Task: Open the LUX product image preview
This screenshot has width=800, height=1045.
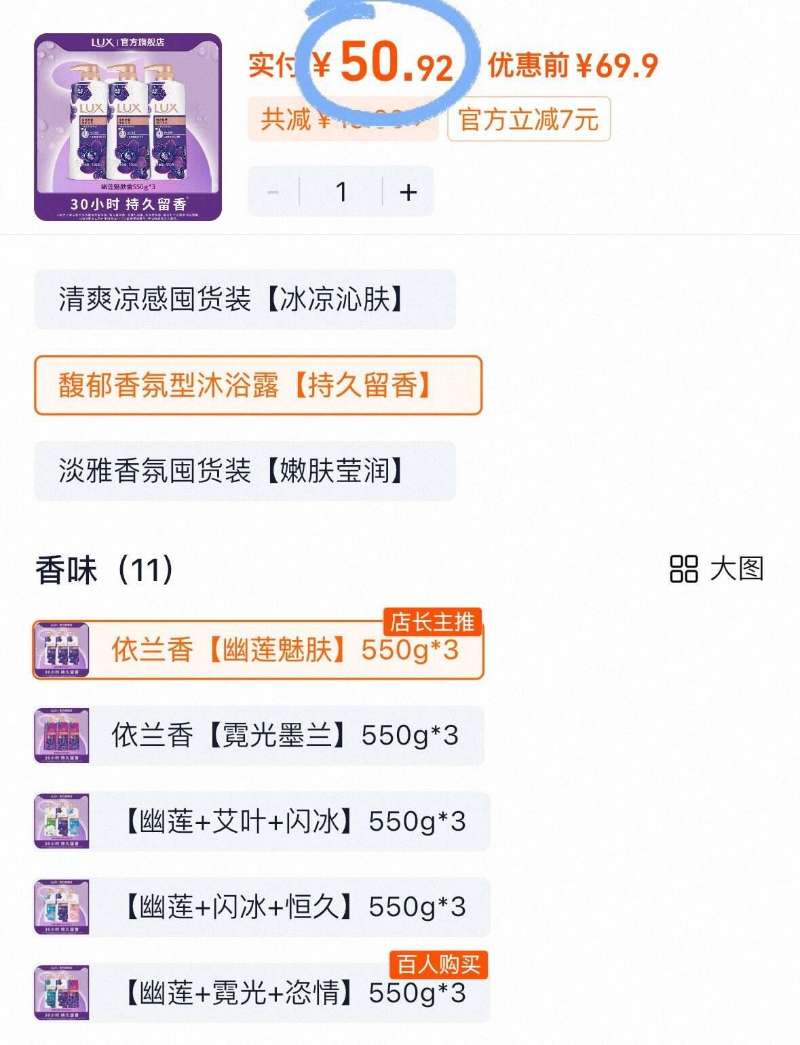Action: coord(128,127)
